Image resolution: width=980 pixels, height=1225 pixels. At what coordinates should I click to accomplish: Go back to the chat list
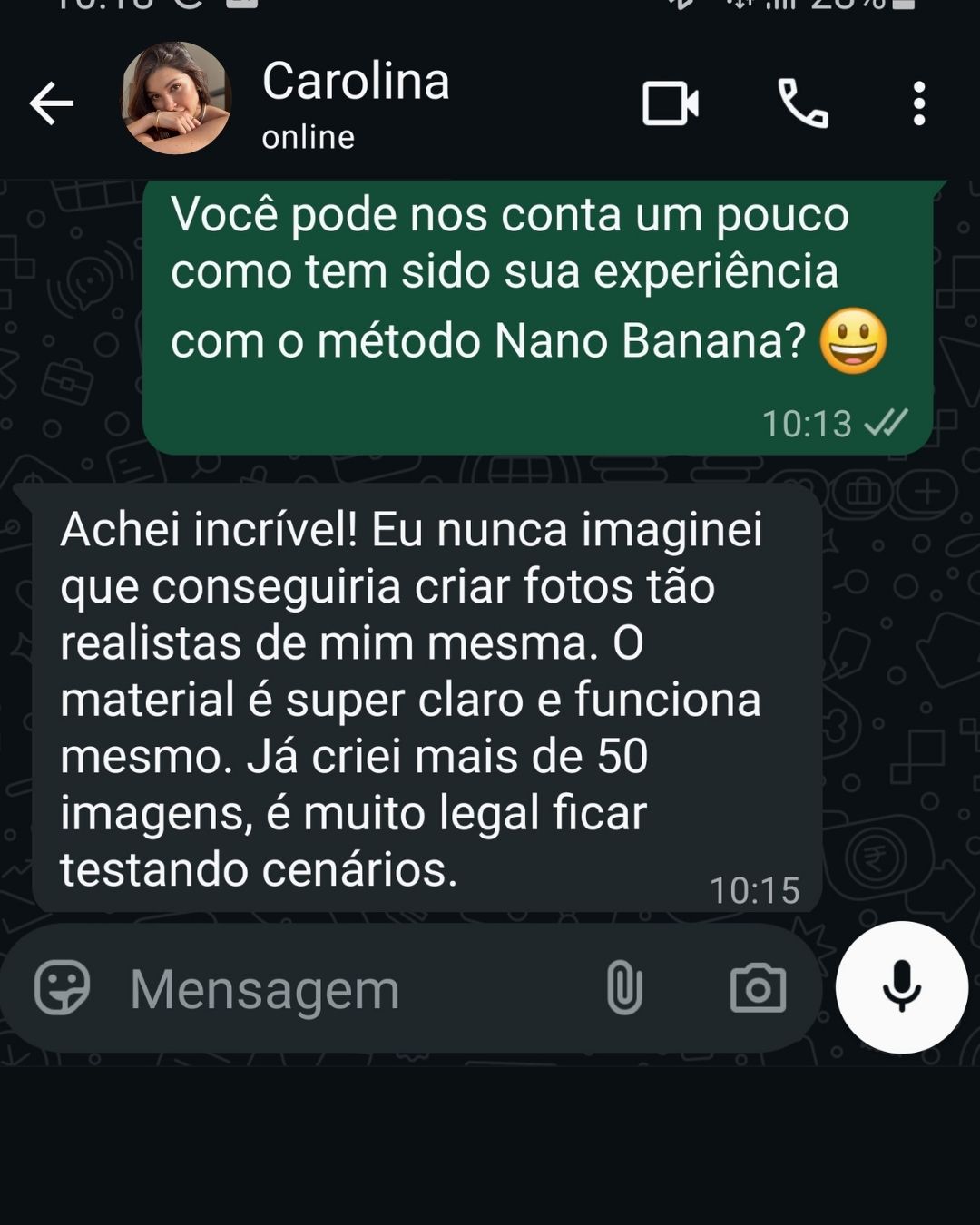pyautogui.click(x=52, y=103)
